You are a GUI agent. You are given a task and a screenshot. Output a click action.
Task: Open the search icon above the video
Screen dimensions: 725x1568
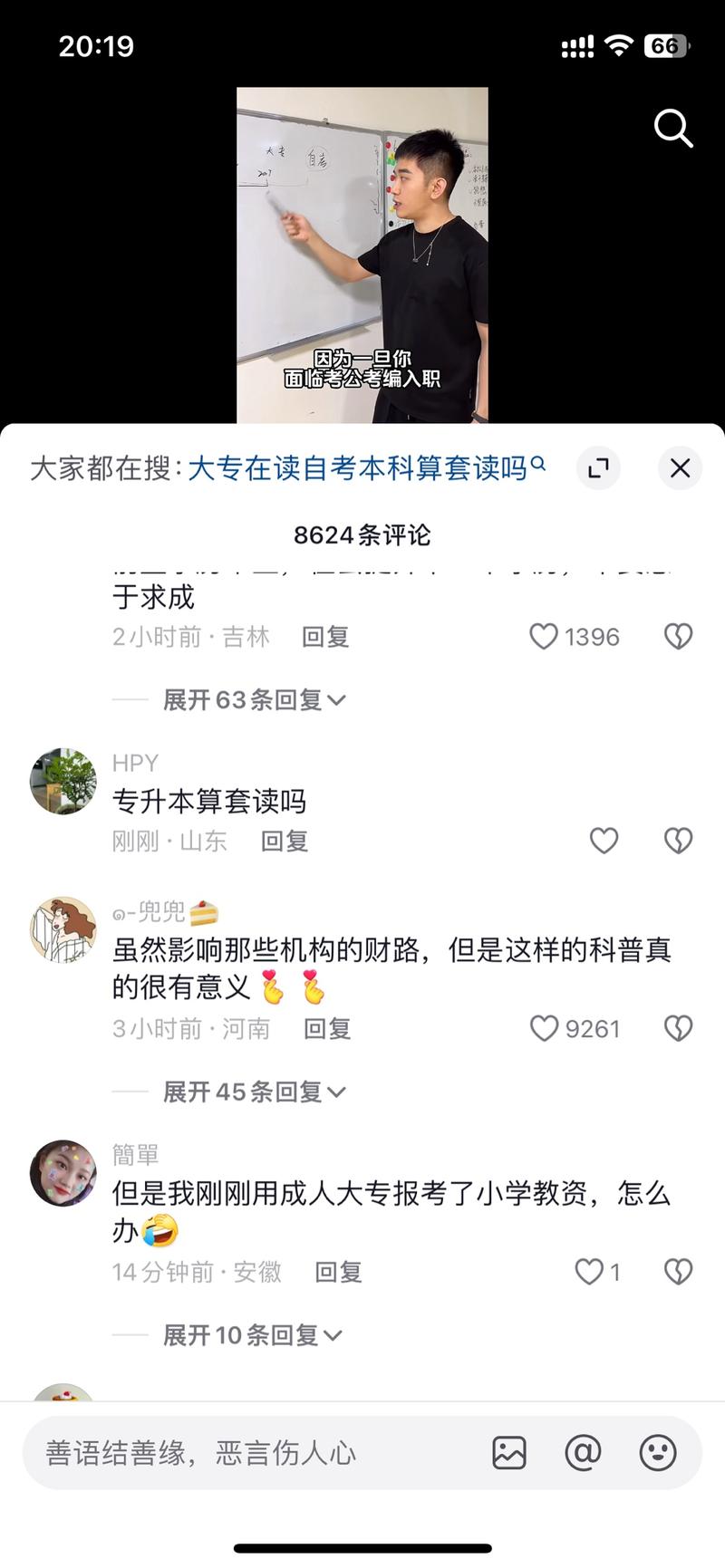(673, 128)
